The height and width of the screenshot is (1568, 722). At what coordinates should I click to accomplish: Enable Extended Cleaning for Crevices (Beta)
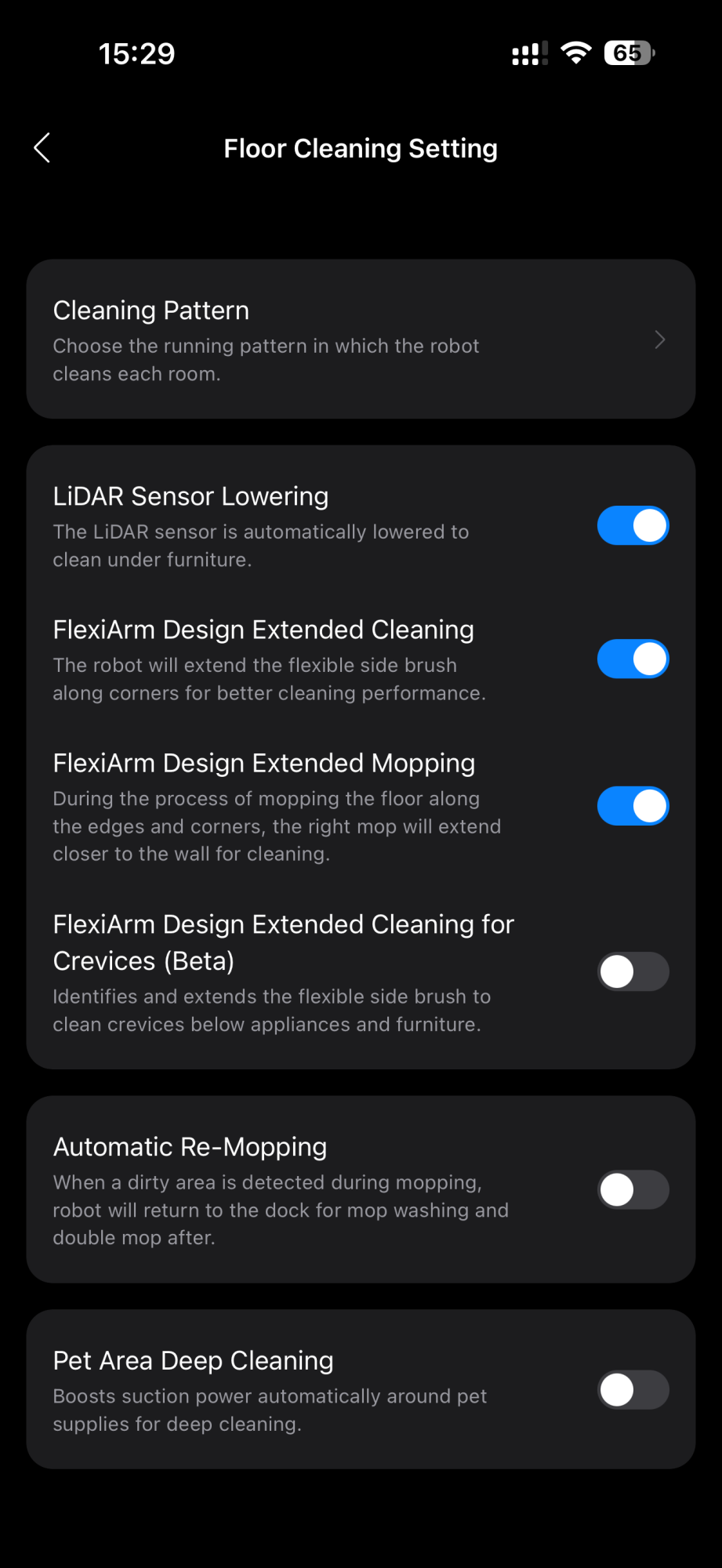(x=633, y=971)
